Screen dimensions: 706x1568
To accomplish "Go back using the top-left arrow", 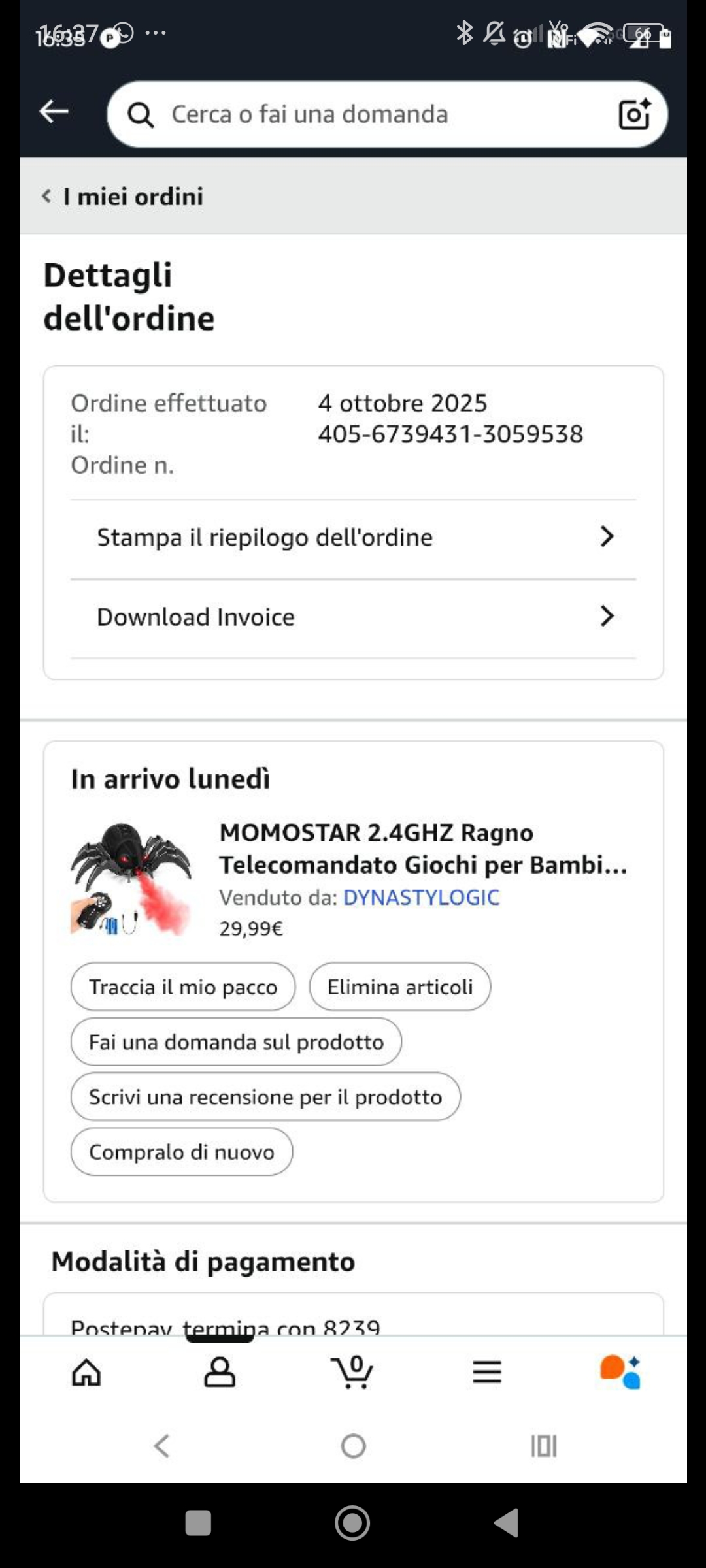I will coord(54,112).
